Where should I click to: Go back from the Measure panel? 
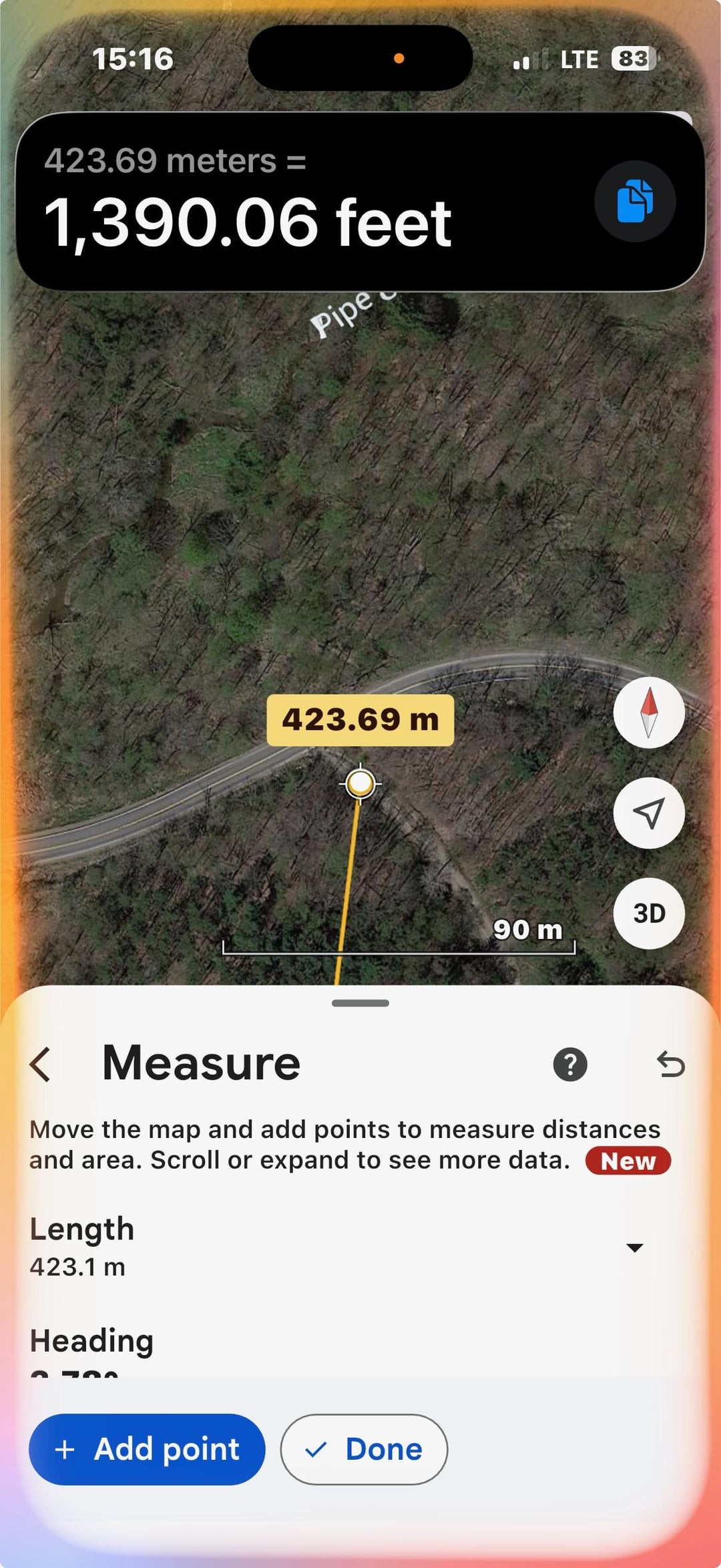[41, 1064]
